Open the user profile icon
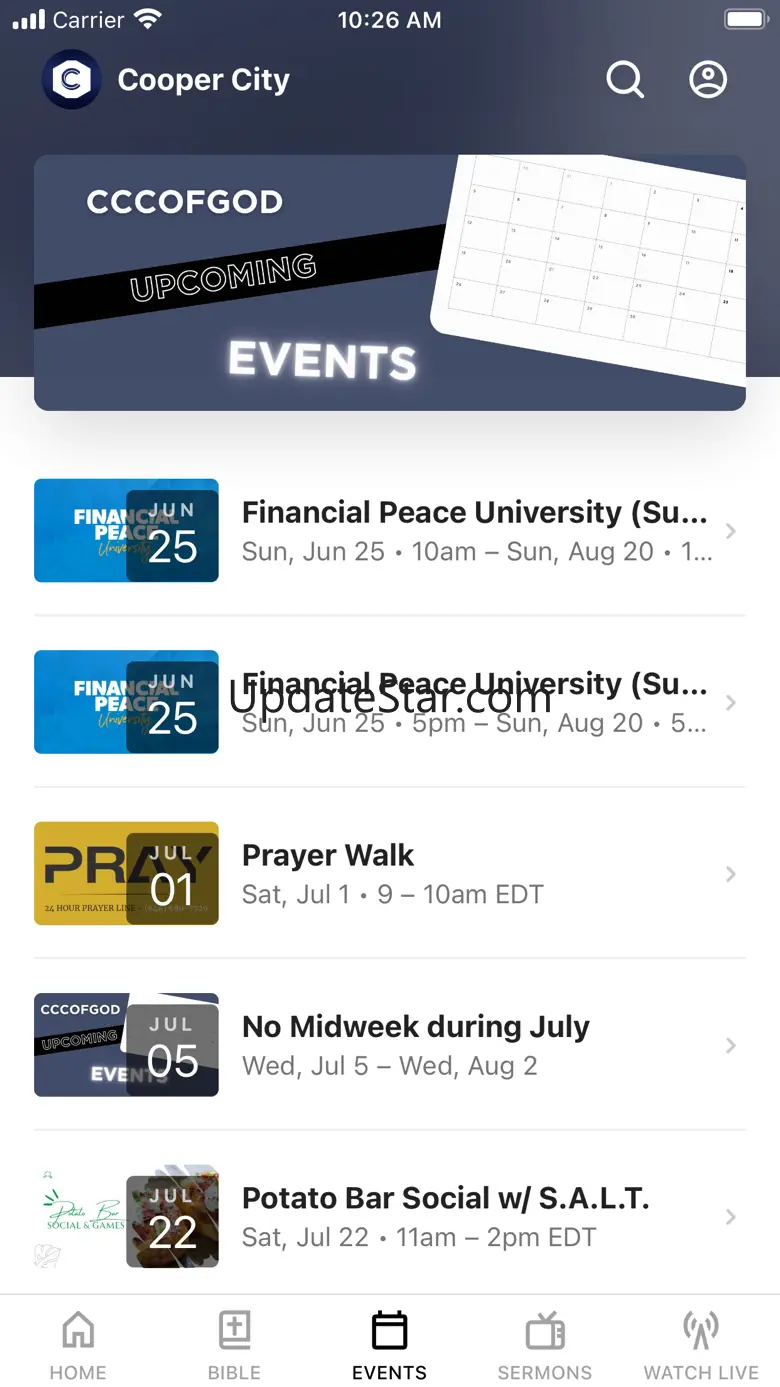 point(708,80)
